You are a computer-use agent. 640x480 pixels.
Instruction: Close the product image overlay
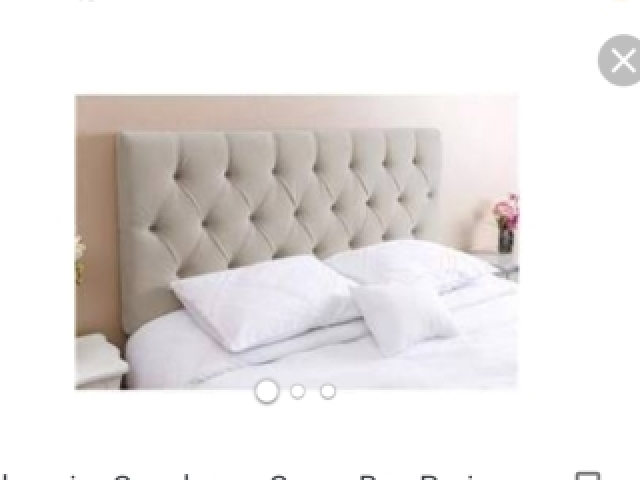(x=620, y=61)
